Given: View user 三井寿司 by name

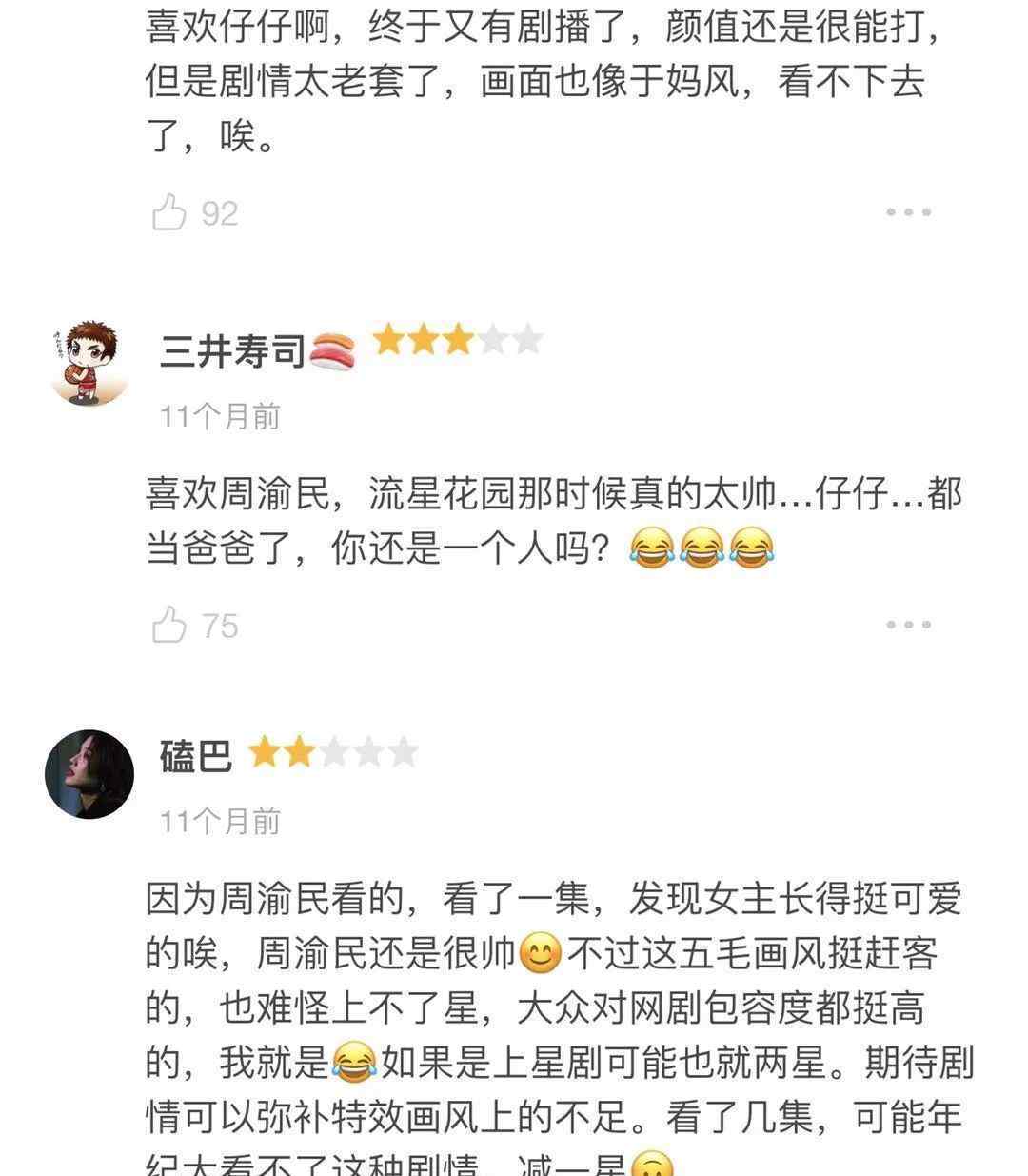Looking at the screenshot, I should (x=233, y=351).
